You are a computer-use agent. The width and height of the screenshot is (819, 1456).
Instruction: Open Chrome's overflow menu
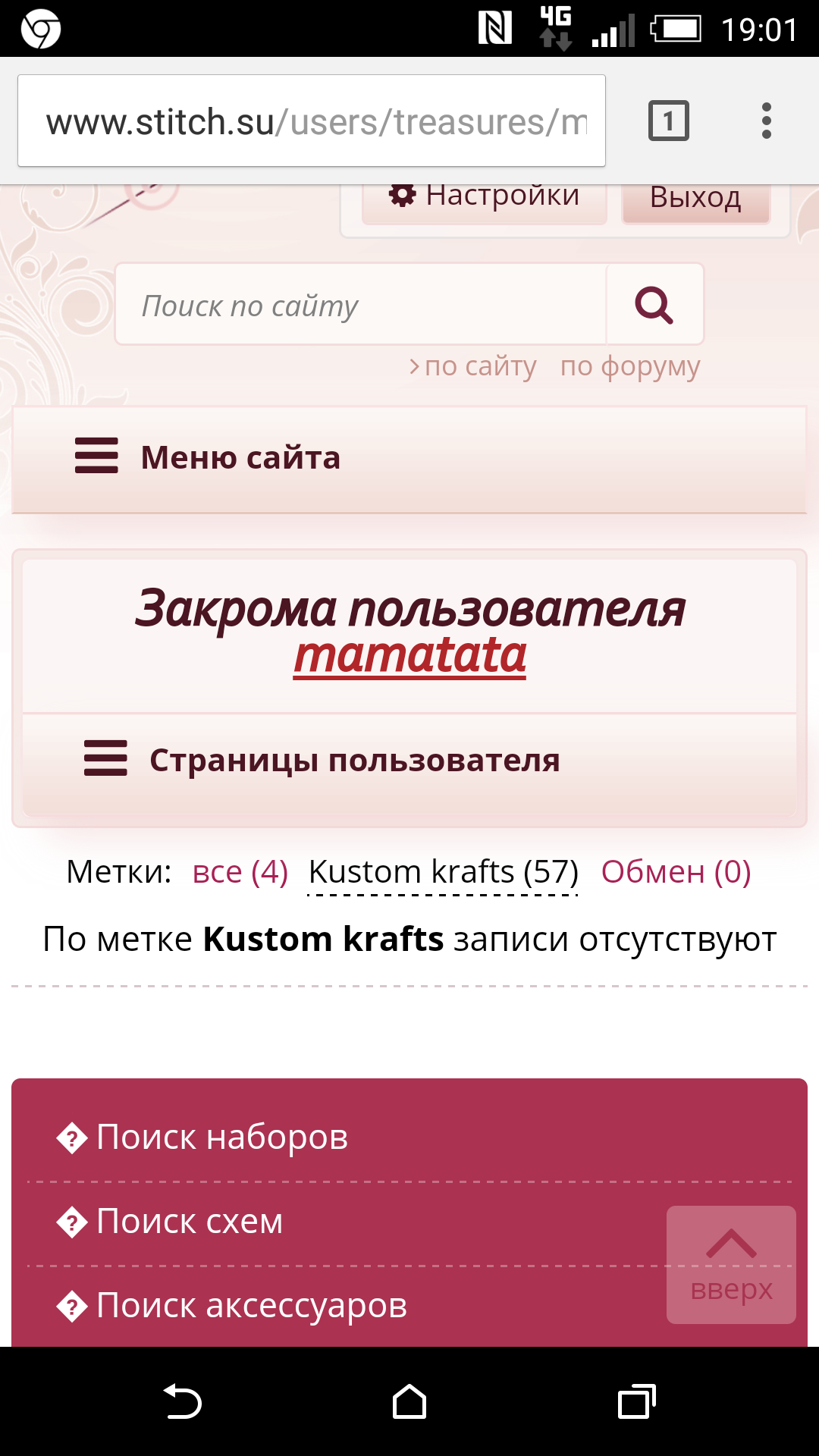pyautogui.click(x=766, y=121)
